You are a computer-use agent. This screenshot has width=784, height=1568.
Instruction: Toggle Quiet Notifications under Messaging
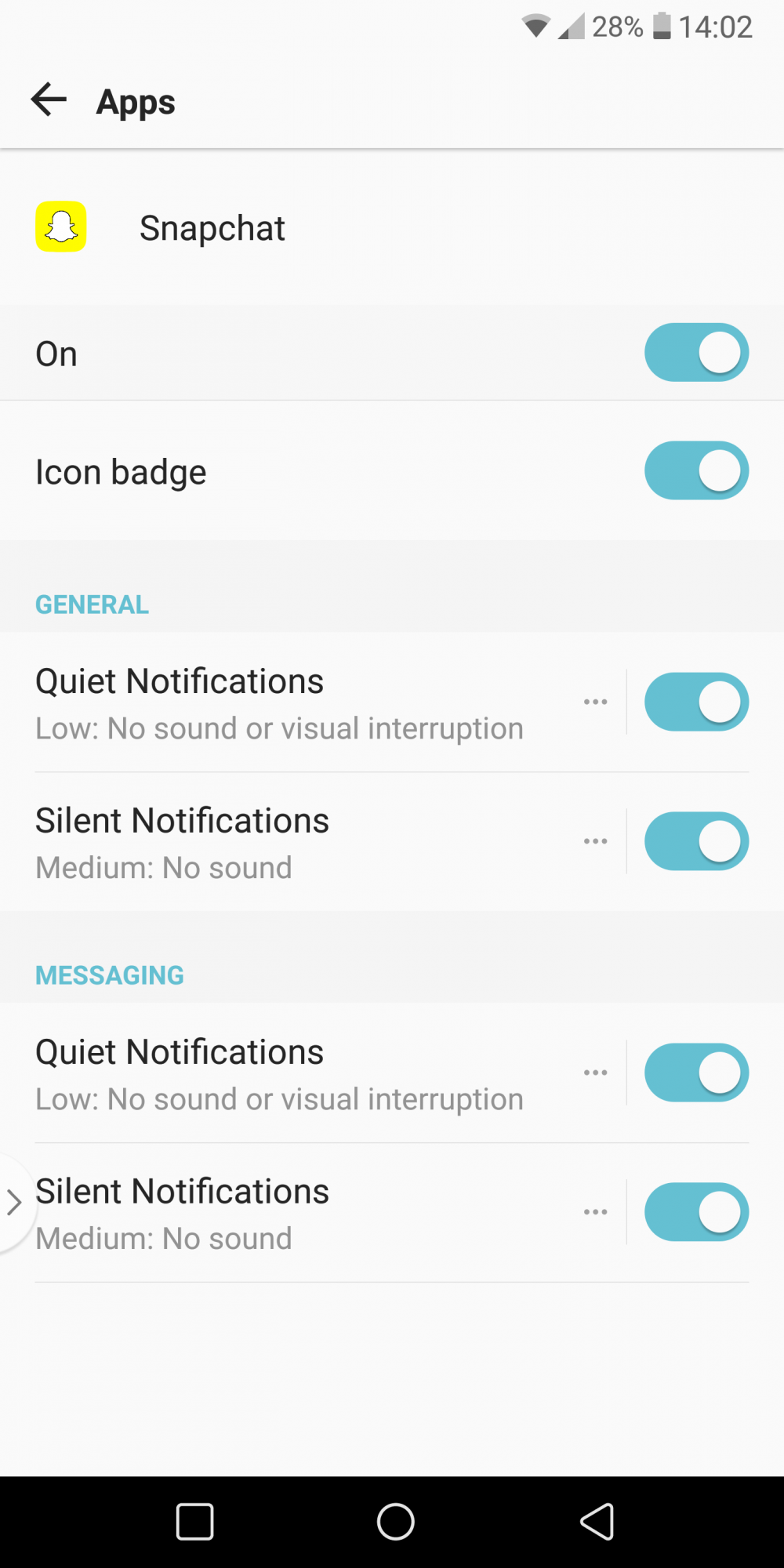(x=696, y=1073)
